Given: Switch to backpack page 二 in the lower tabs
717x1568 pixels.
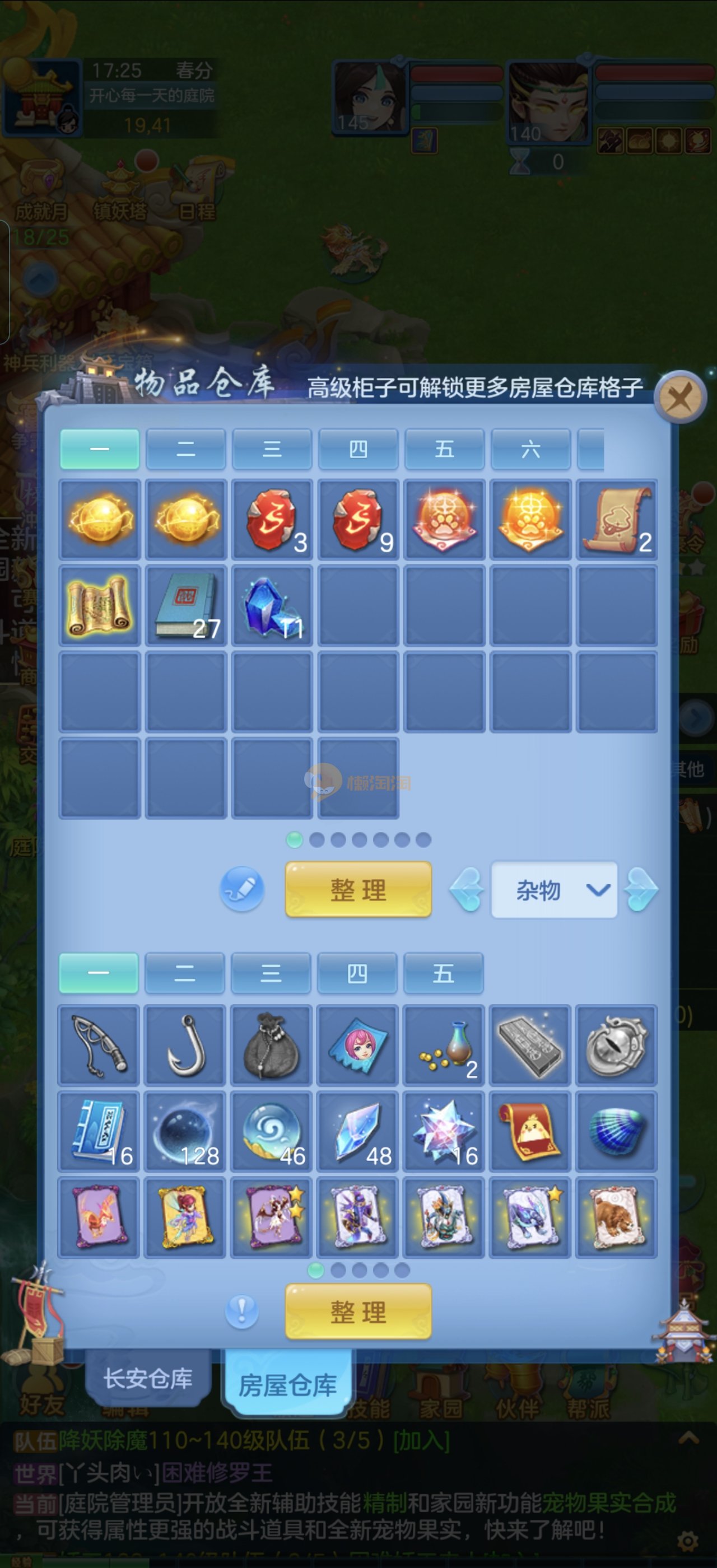Looking at the screenshot, I should (185, 973).
